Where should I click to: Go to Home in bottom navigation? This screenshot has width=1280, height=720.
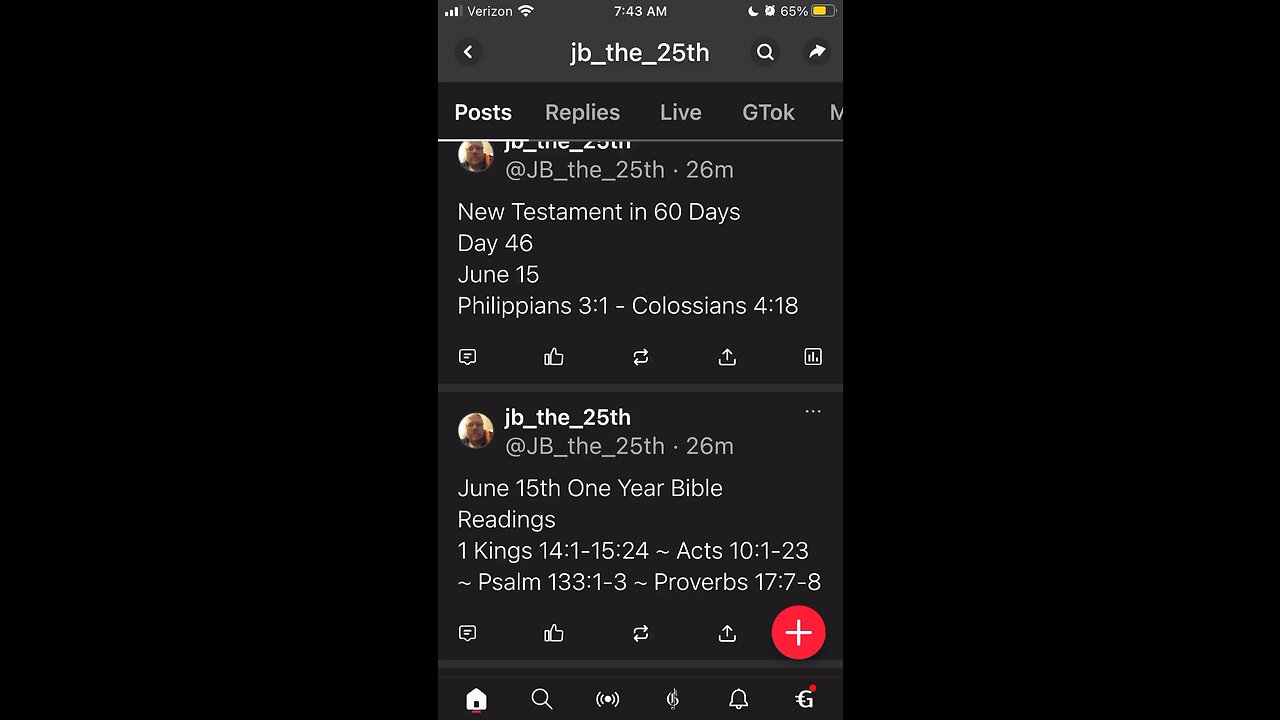tap(476, 699)
